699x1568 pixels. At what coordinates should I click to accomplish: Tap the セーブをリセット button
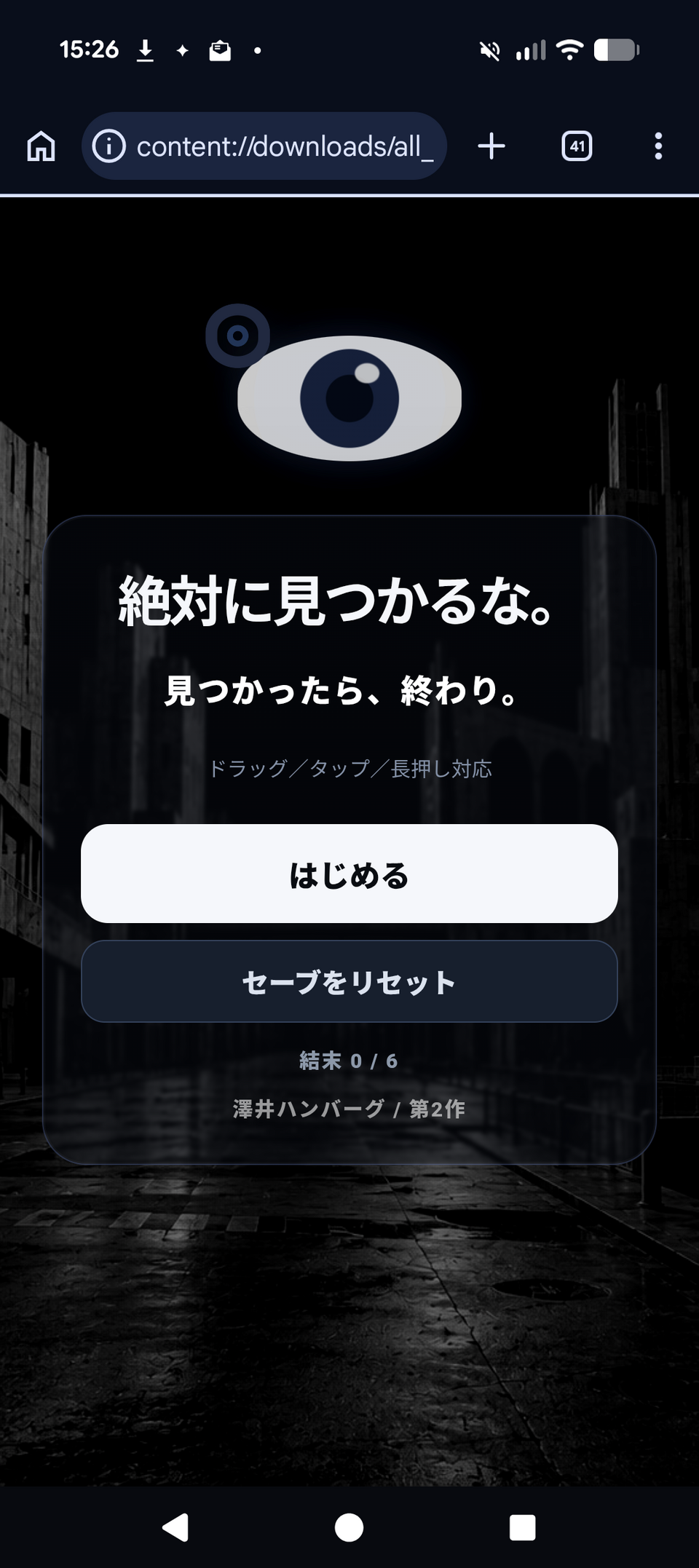click(x=349, y=981)
